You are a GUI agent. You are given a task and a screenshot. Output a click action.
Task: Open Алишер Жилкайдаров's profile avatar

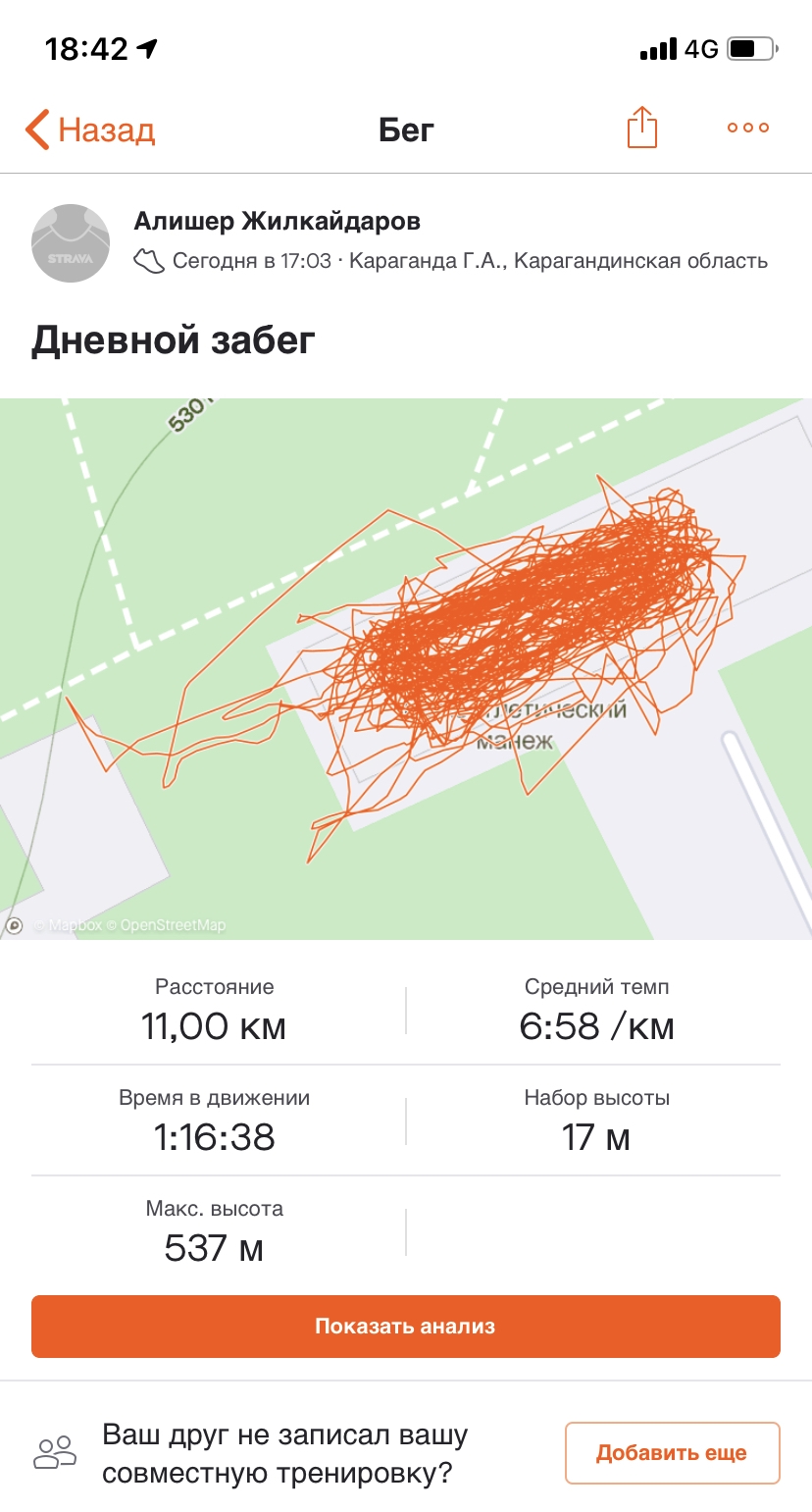coord(71,243)
